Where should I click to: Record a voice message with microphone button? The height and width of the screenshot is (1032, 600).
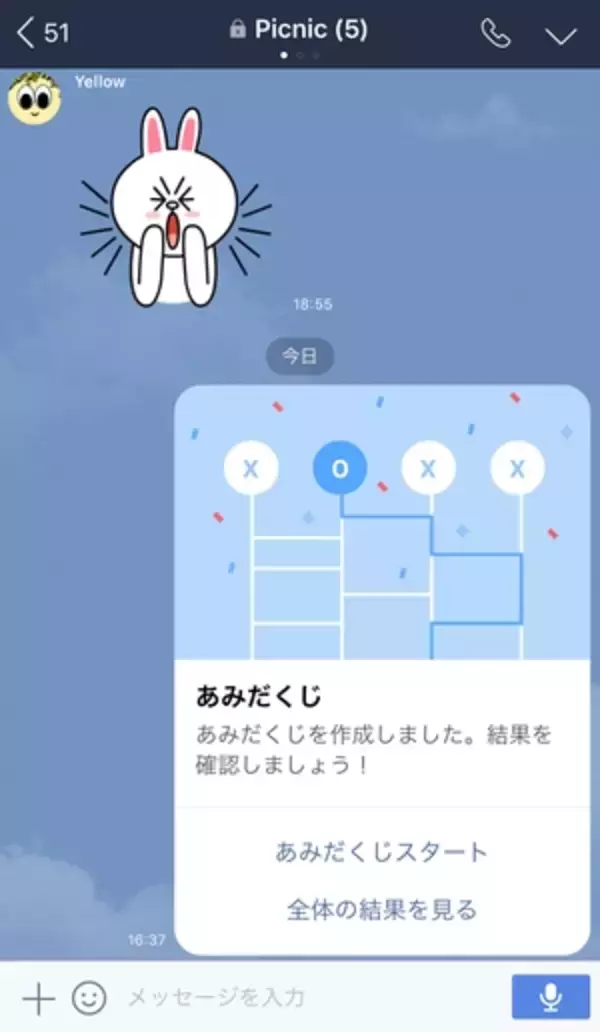click(x=551, y=997)
